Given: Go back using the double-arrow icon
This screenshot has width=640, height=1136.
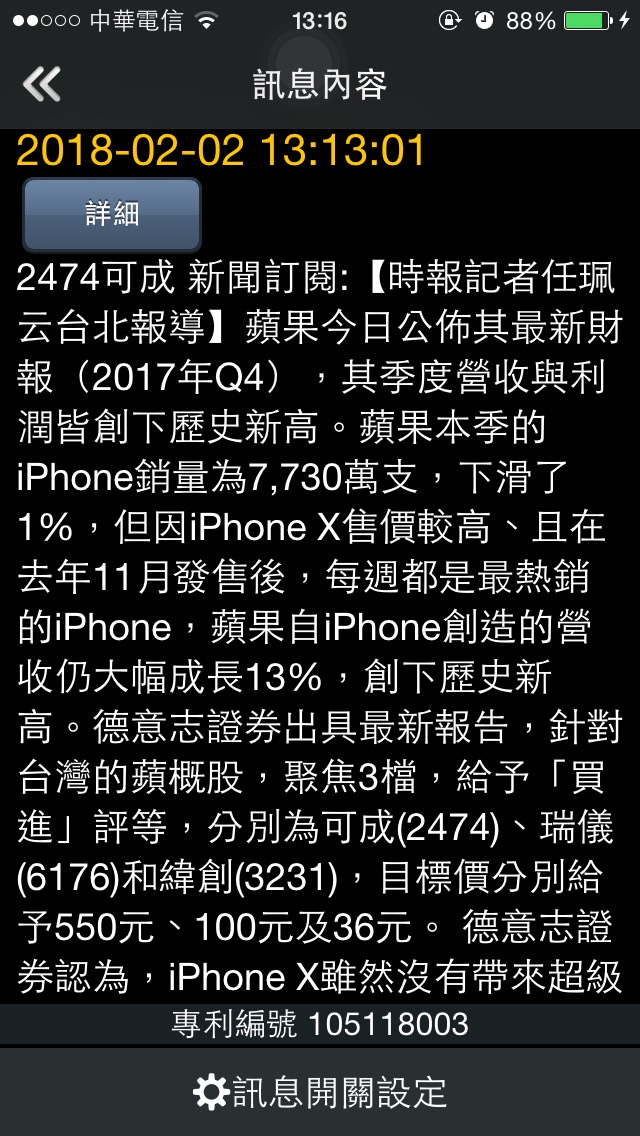Looking at the screenshot, I should pyautogui.click(x=41, y=84).
